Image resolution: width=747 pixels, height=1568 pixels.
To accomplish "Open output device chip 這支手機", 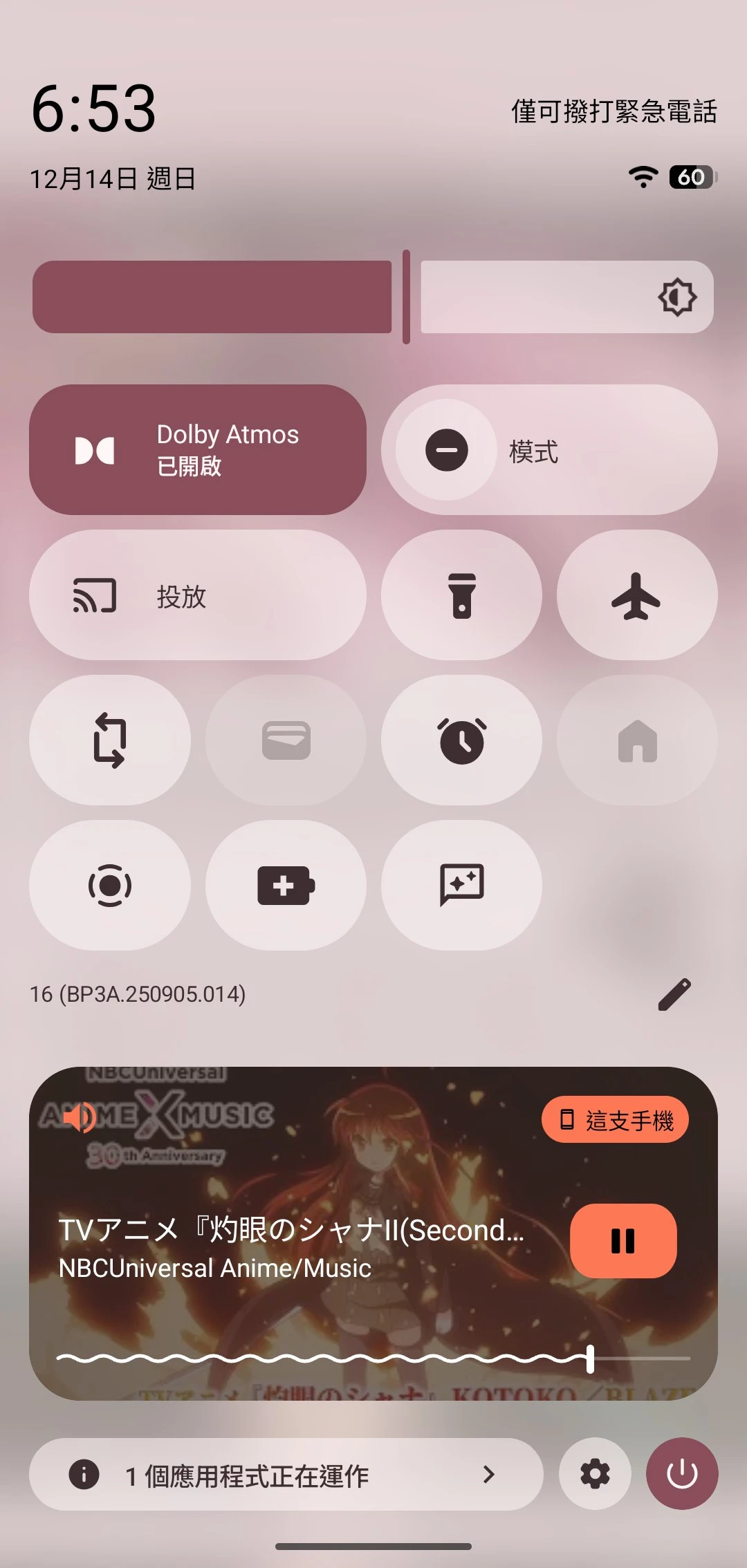I will [615, 1119].
